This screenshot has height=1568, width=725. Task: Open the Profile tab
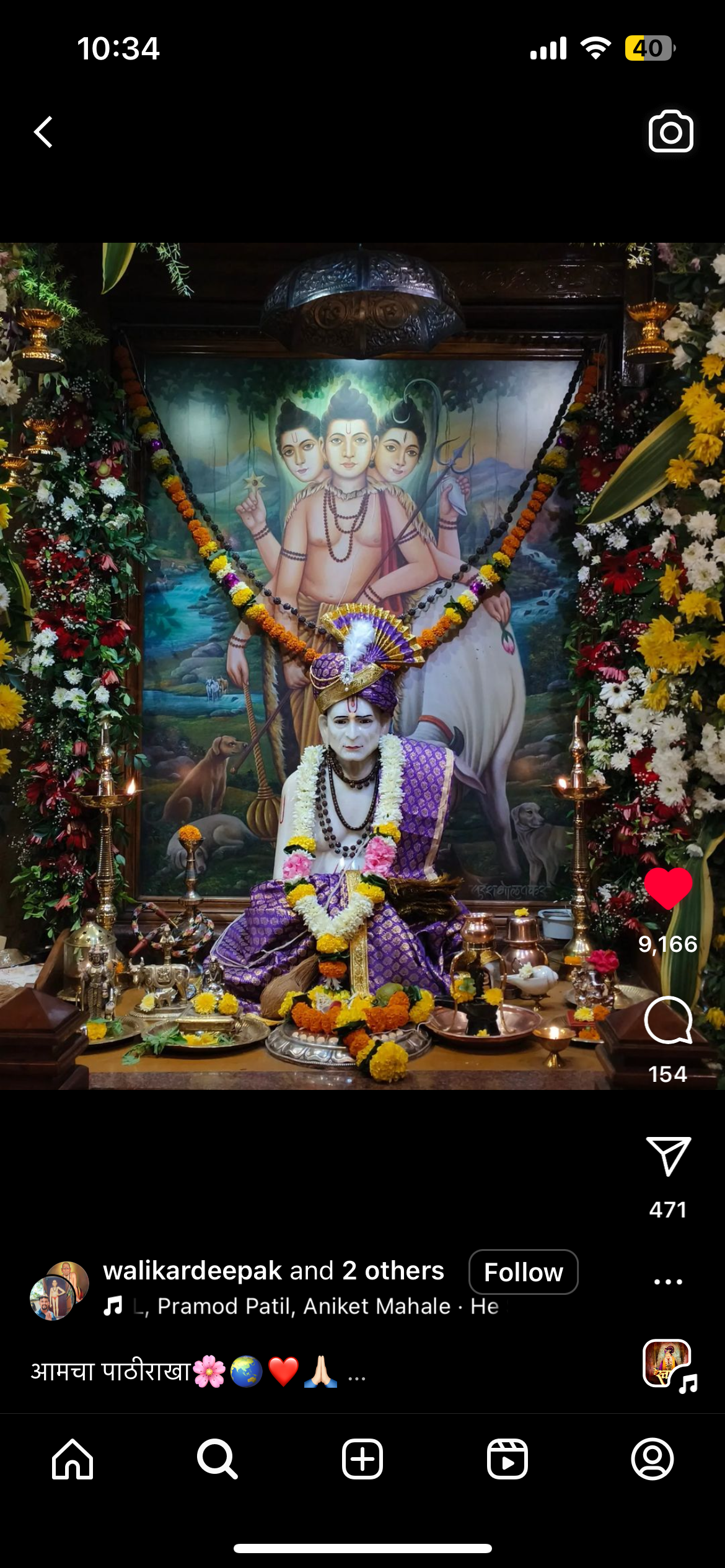[x=652, y=1459]
